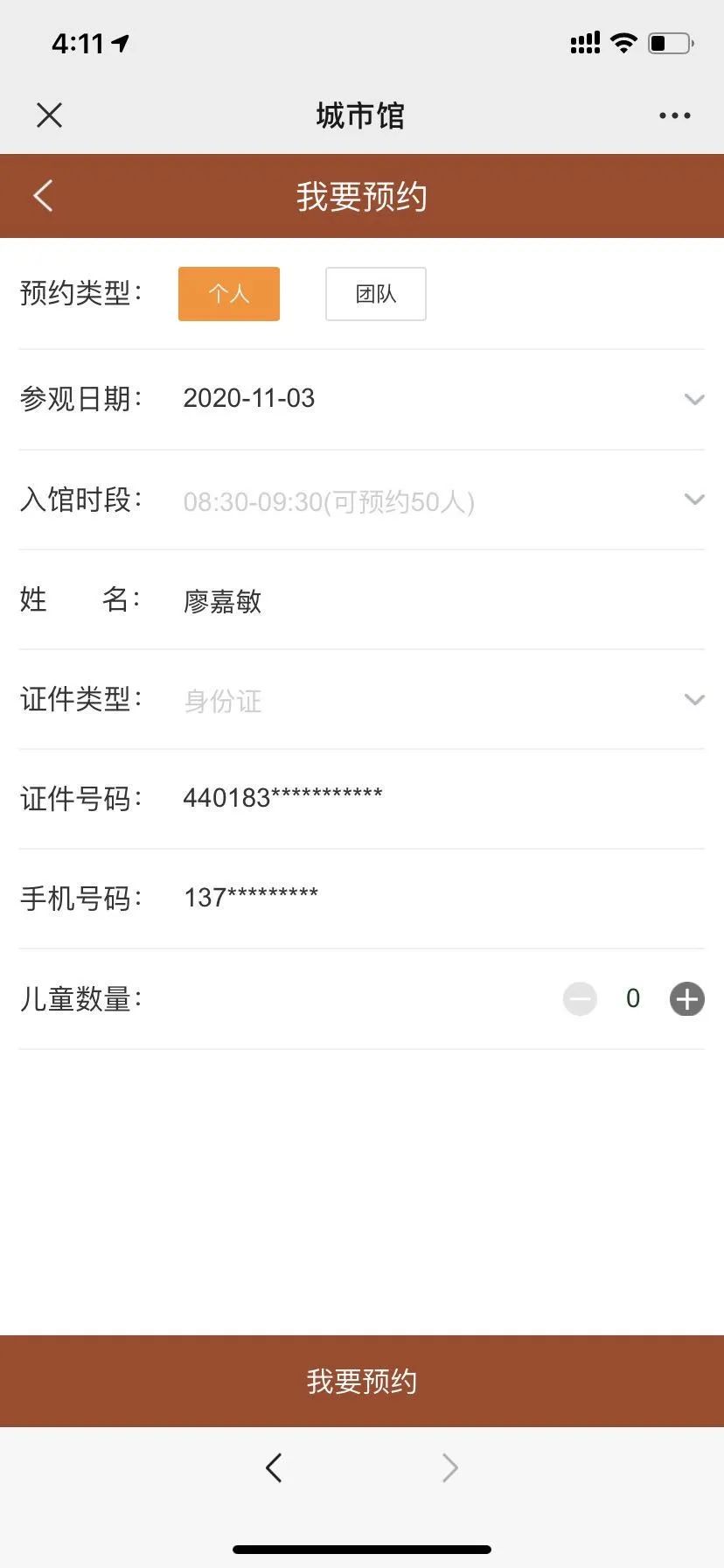Increase the 儿童数量 count
Viewport: 724px width, 1568px height.
tap(687, 999)
